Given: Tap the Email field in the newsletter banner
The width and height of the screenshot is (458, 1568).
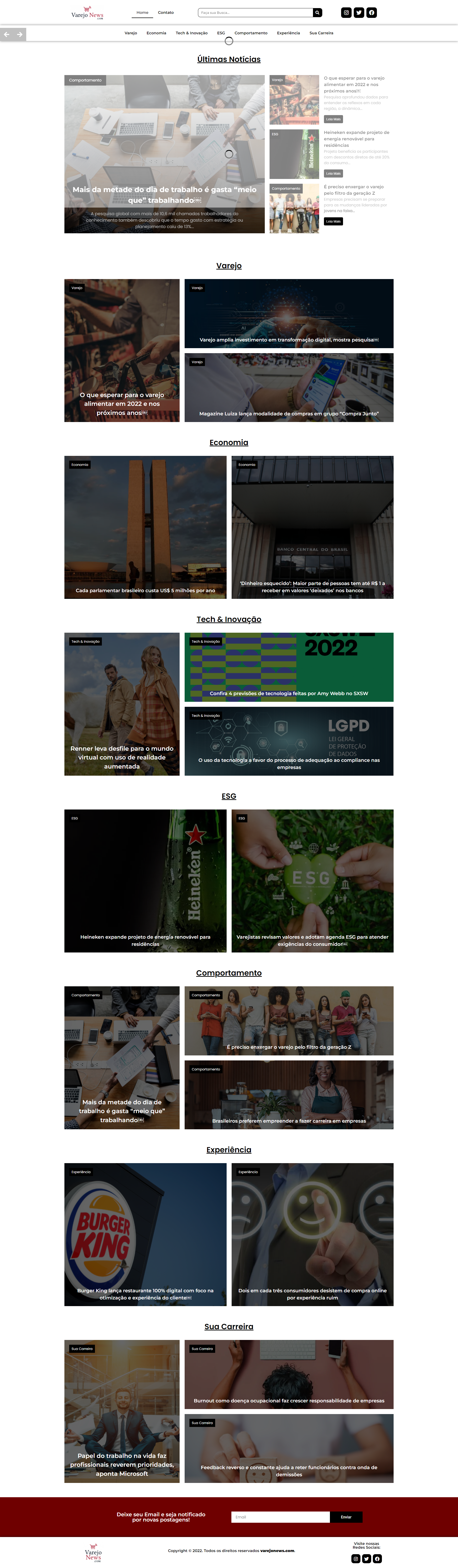Looking at the screenshot, I should click(280, 1517).
